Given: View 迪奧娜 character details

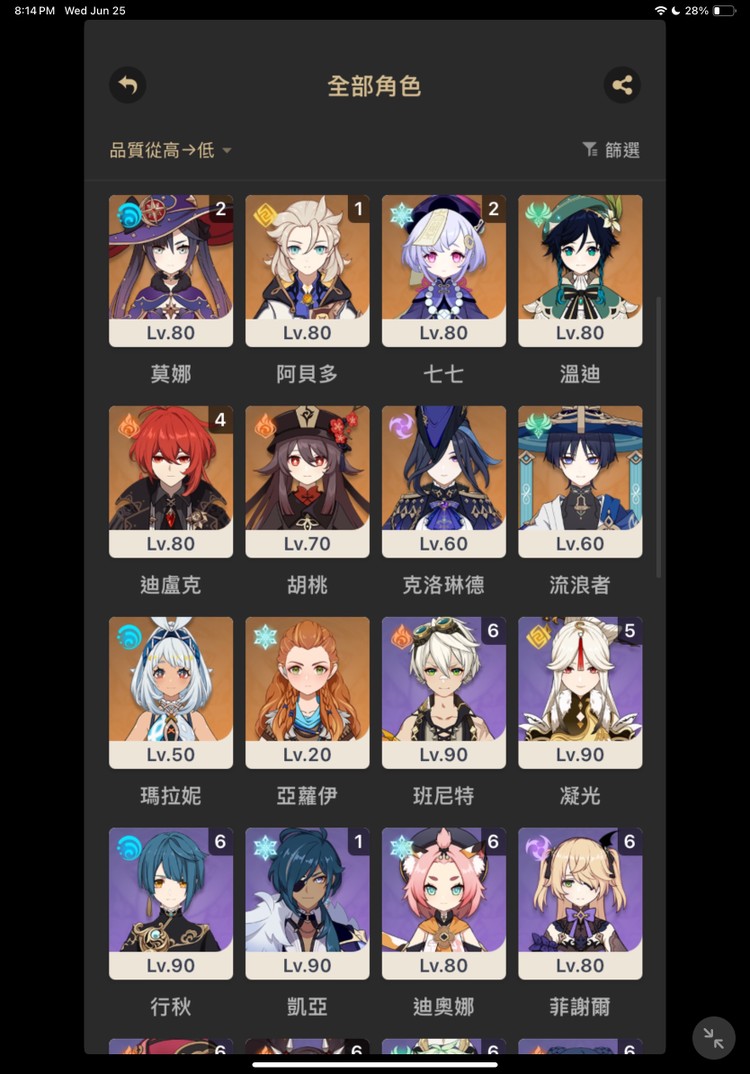Looking at the screenshot, I should (444, 904).
